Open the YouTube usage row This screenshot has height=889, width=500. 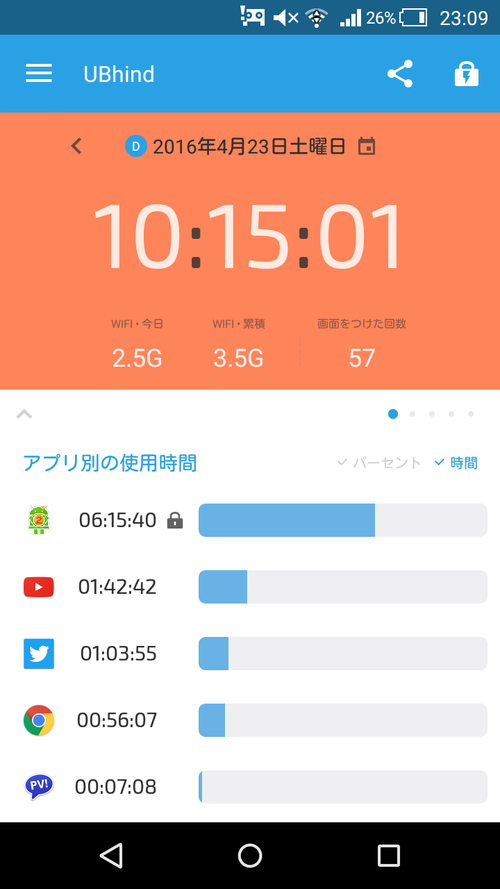255,587
